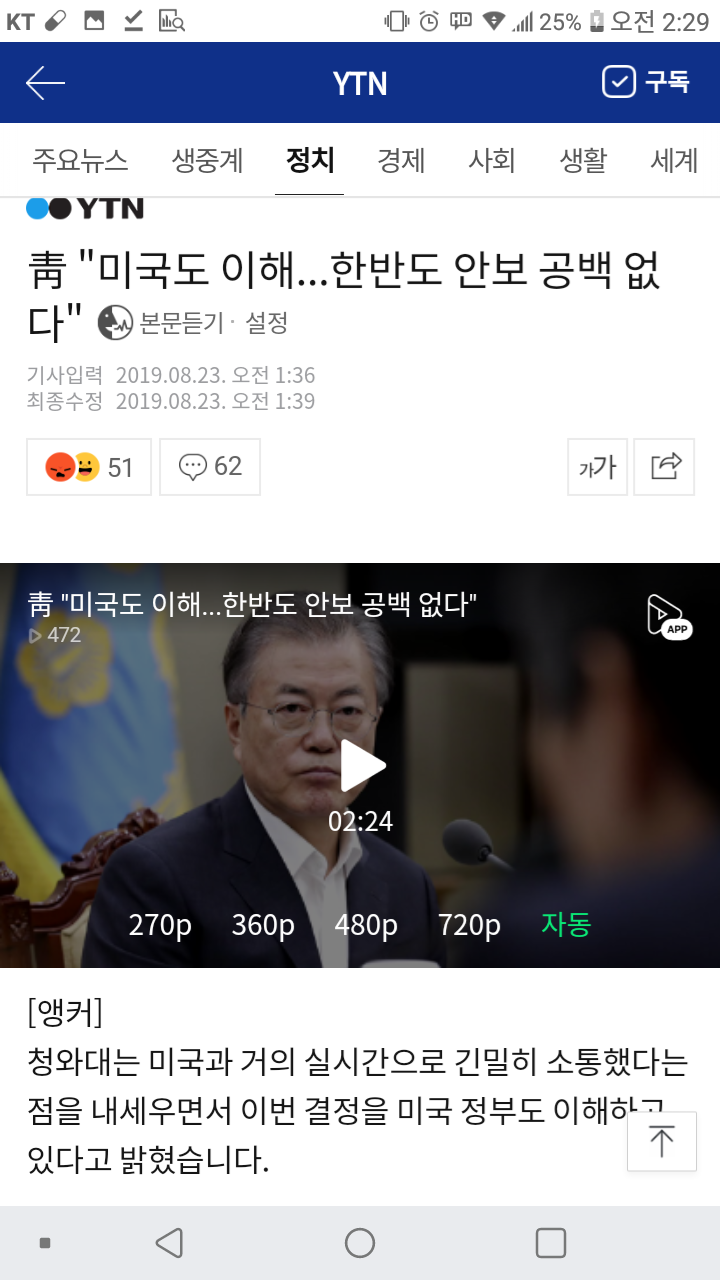This screenshot has width=720, height=1280.
Task: Switch to the 주요뉴스 tab
Action: tap(80, 160)
